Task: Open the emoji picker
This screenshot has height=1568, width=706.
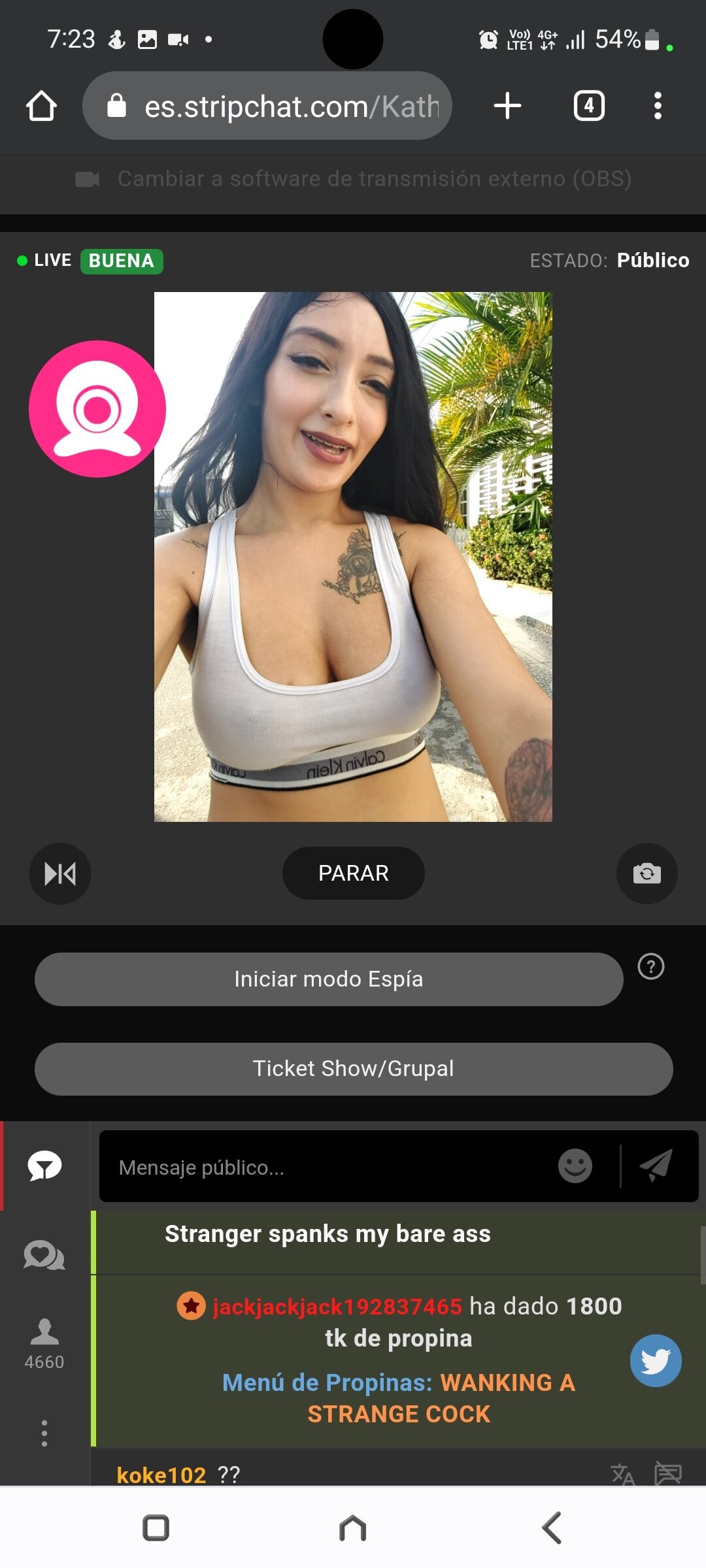Action: pyautogui.click(x=575, y=1166)
